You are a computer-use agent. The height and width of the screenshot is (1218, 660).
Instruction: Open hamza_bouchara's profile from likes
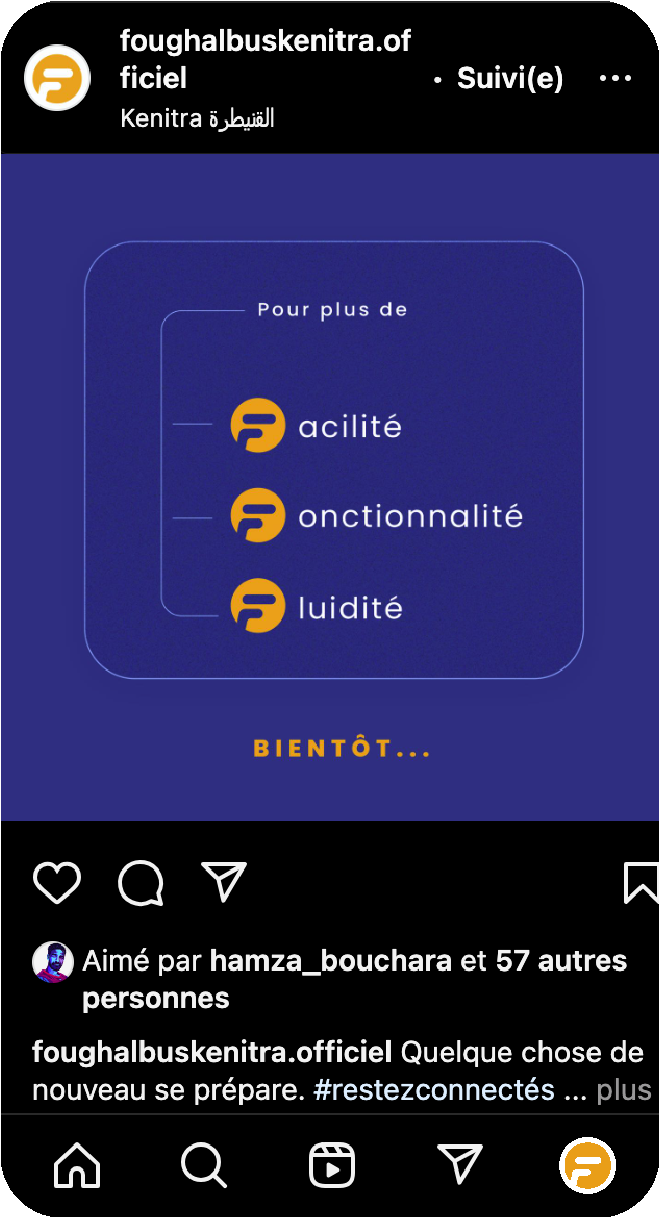pyautogui.click(x=329, y=961)
